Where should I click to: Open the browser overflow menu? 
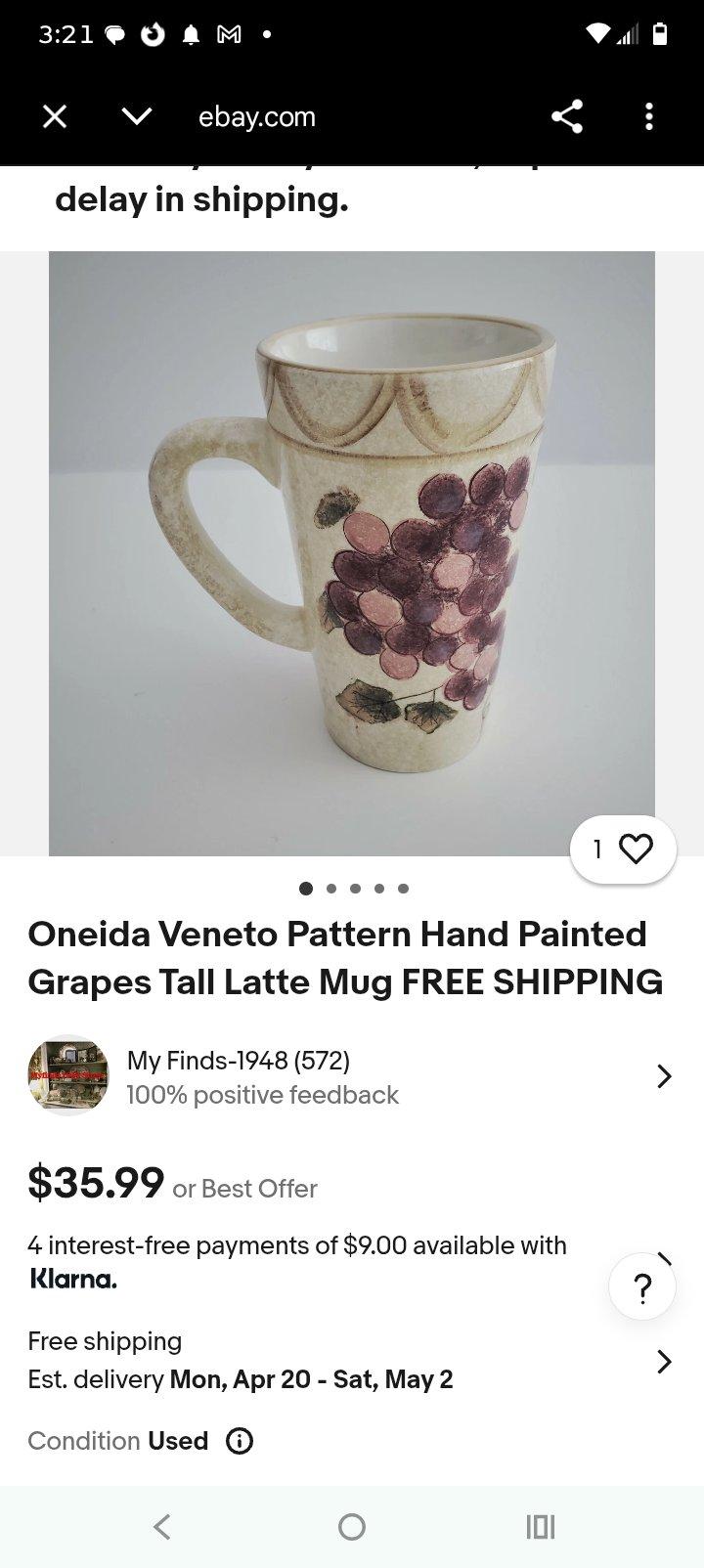tap(649, 115)
